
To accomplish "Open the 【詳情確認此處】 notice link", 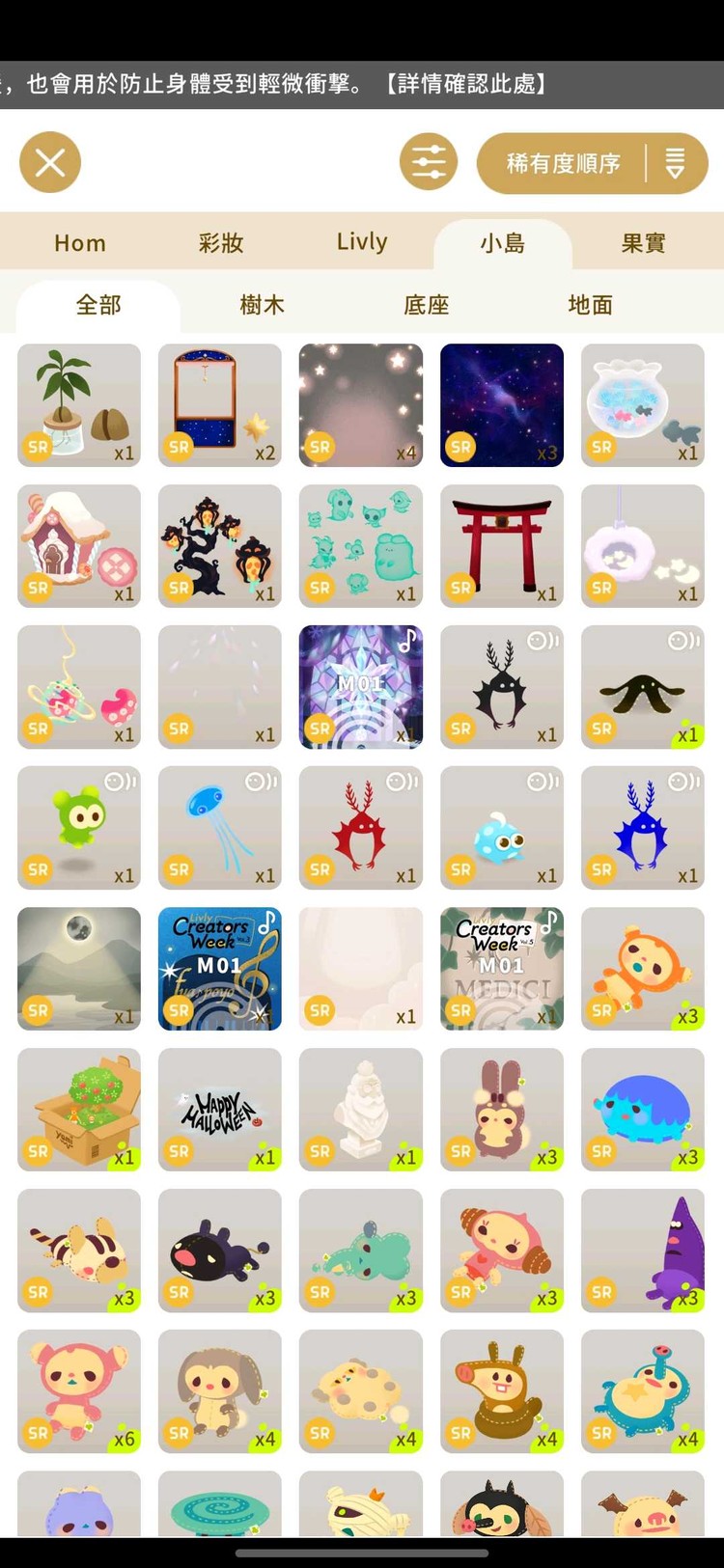I will [x=466, y=84].
